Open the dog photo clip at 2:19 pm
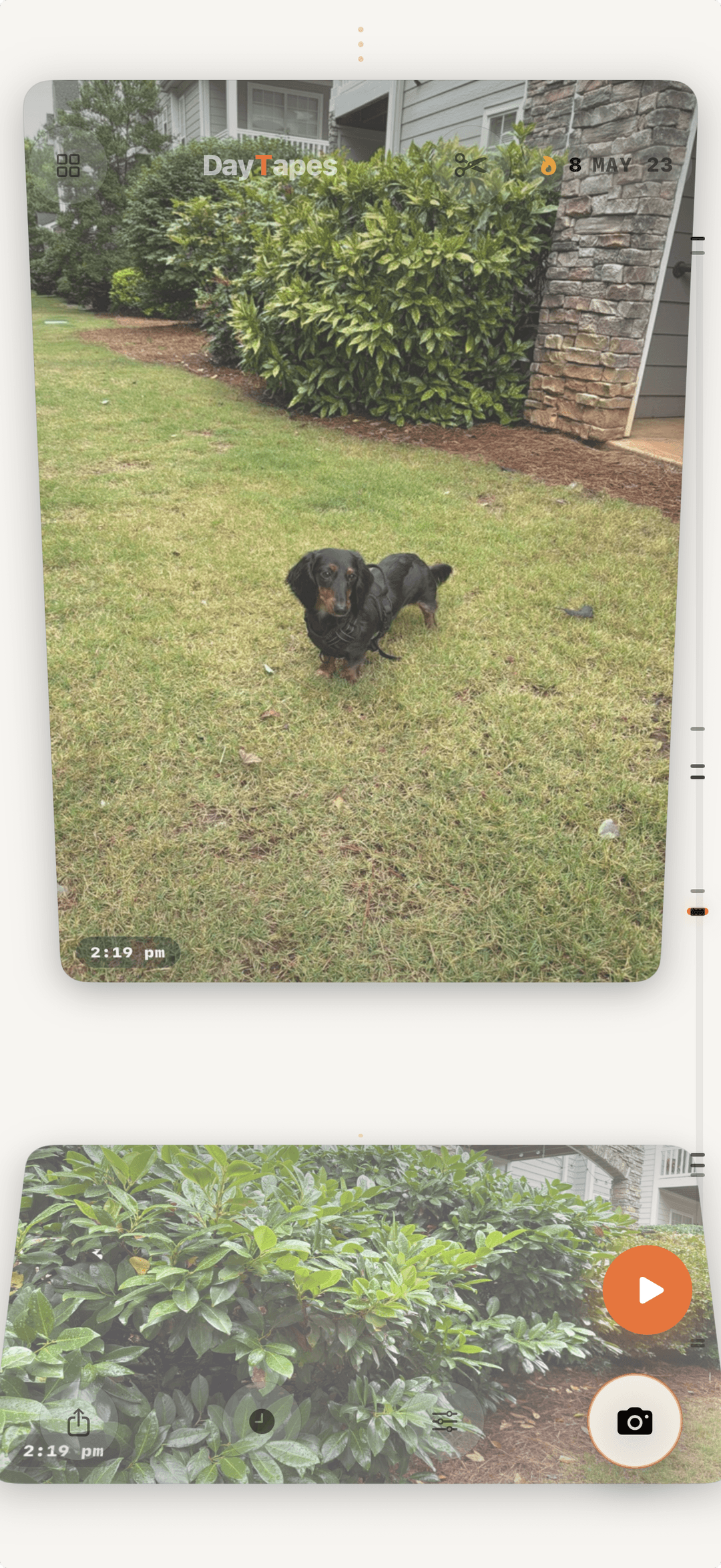Screen dimensions: 721x1568 [x=360, y=531]
